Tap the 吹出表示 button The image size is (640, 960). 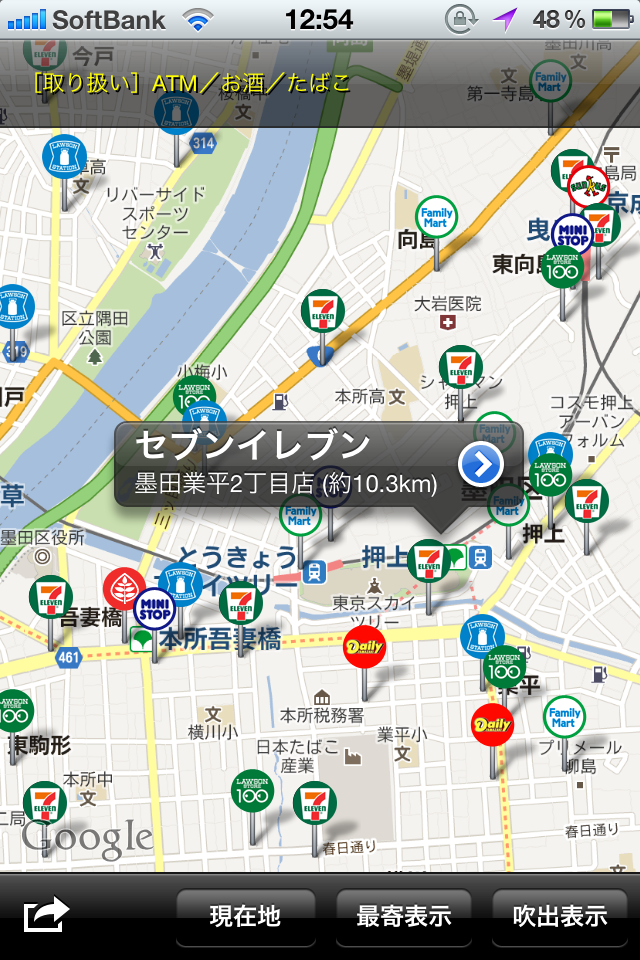(559, 915)
